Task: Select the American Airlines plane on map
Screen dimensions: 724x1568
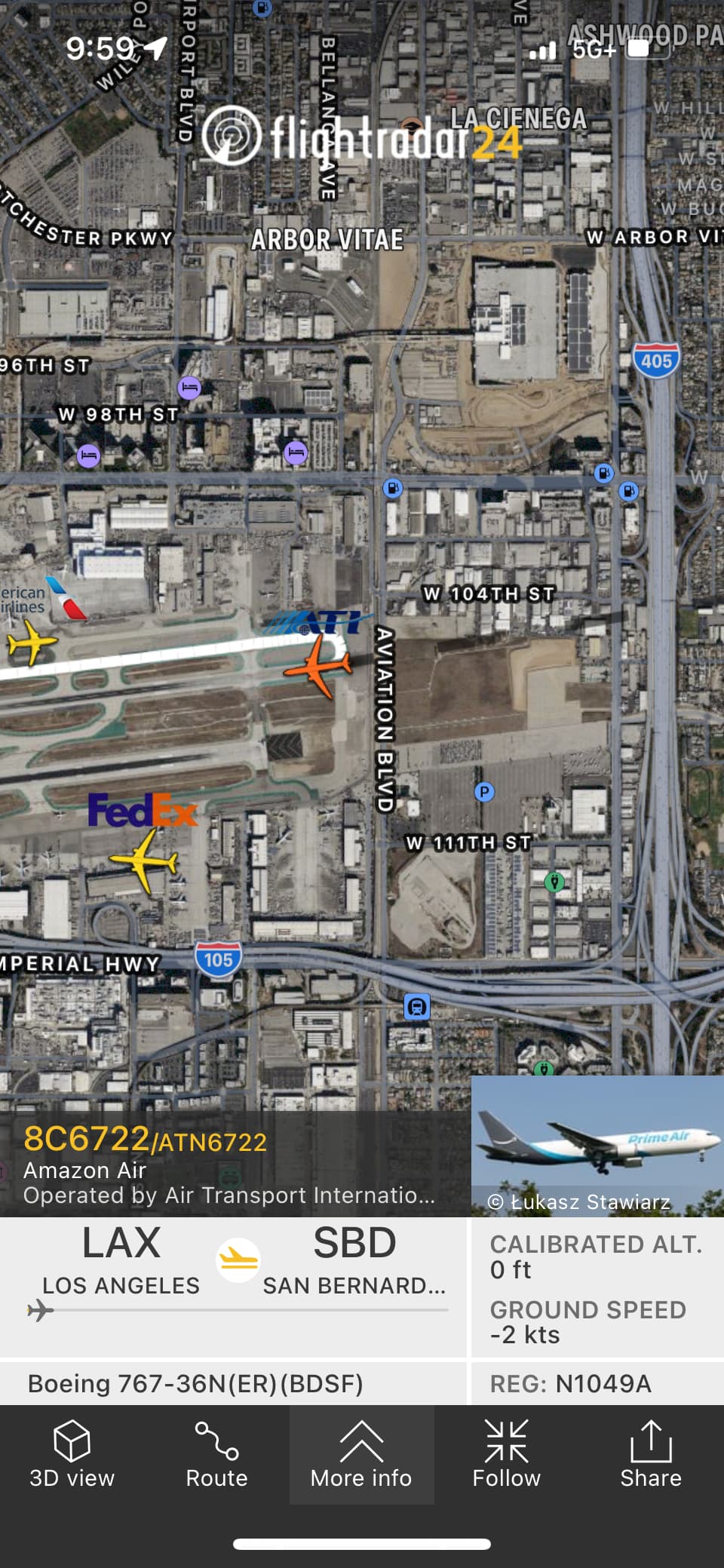Action: point(30,643)
